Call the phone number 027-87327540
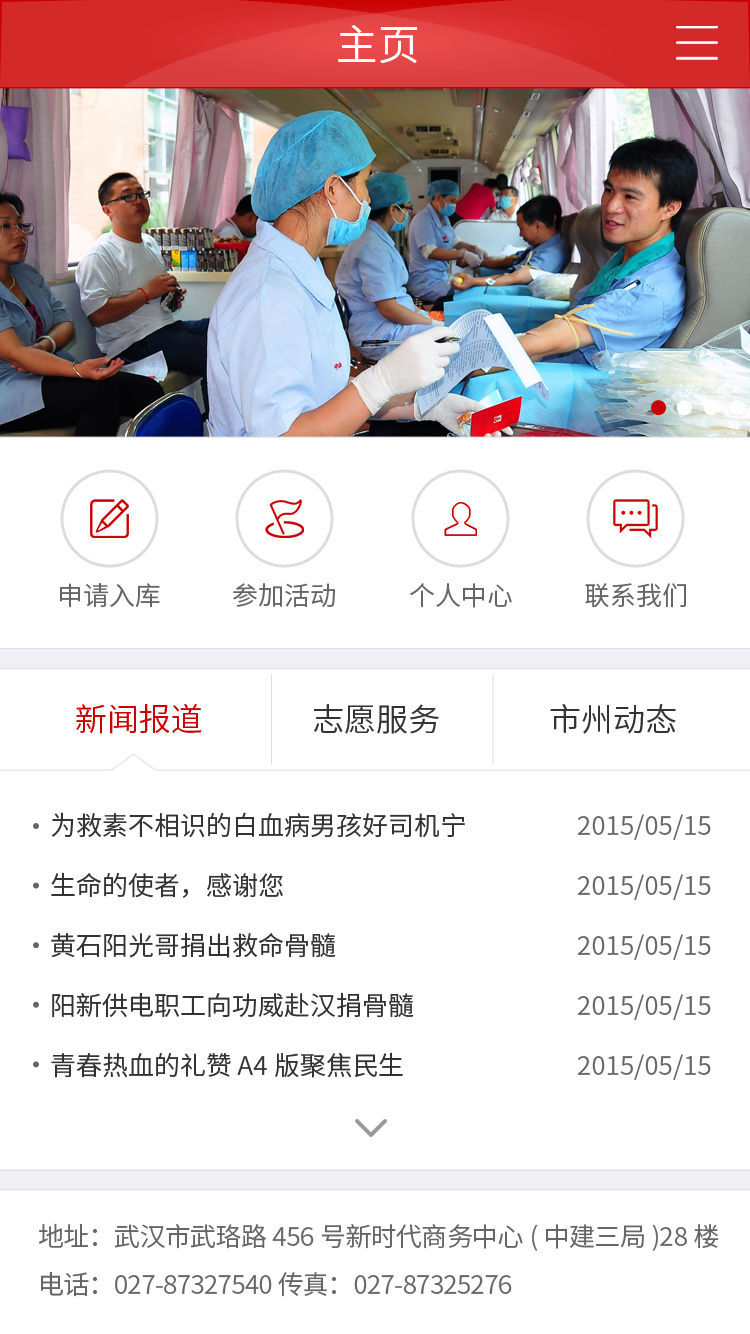The height and width of the screenshot is (1334, 750). (x=192, y=1285)
